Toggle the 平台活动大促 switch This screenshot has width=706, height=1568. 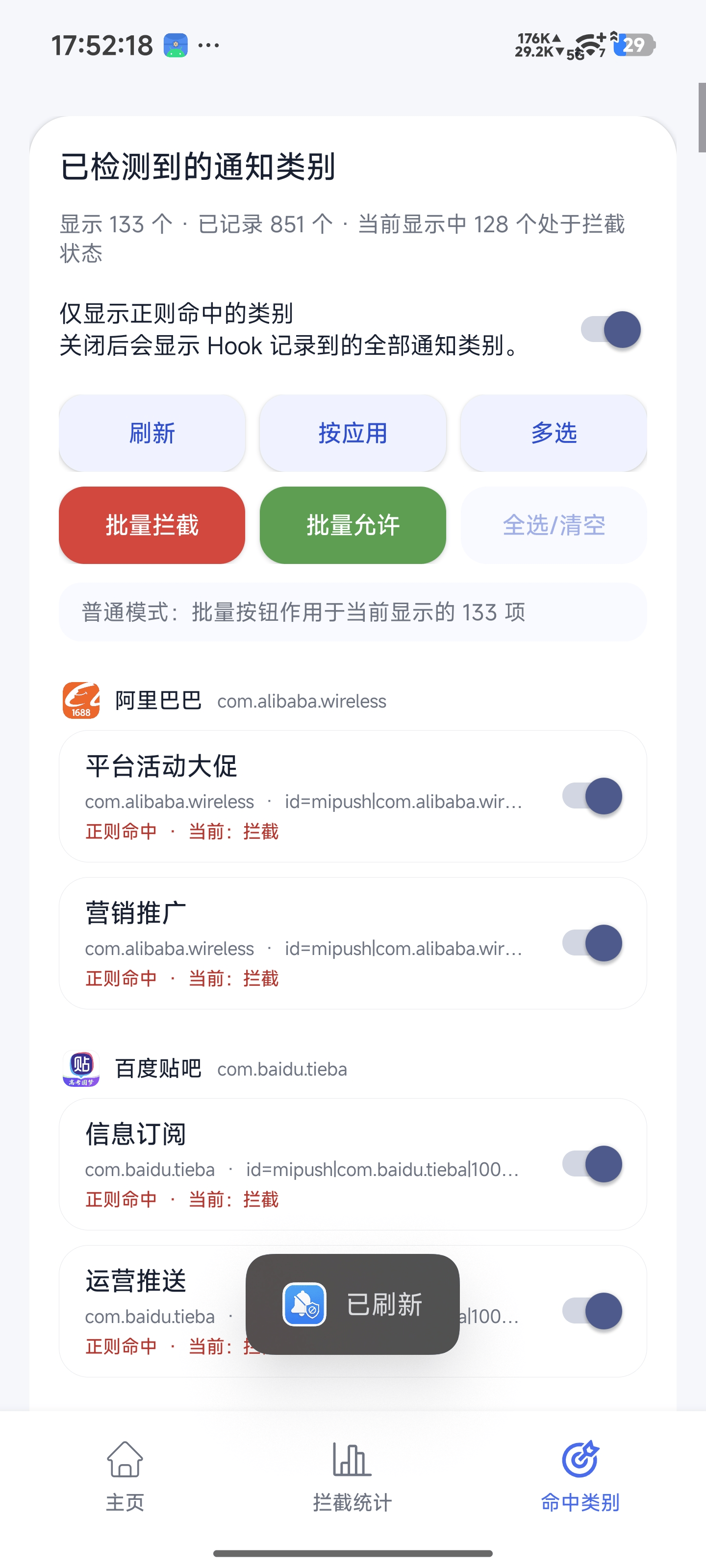[592, 796]
